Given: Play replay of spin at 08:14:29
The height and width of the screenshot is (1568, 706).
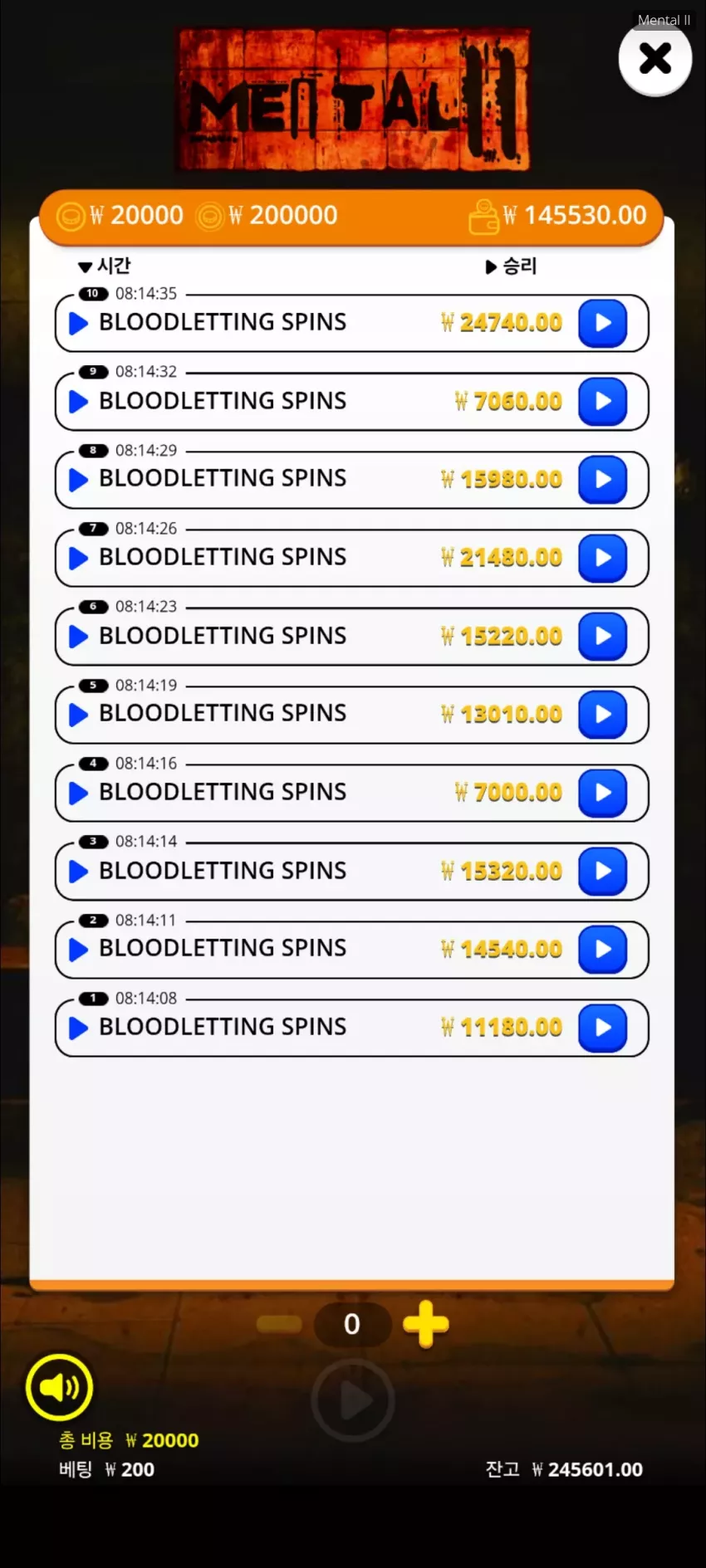Looking at the screenshot, I should pos(602,479).
